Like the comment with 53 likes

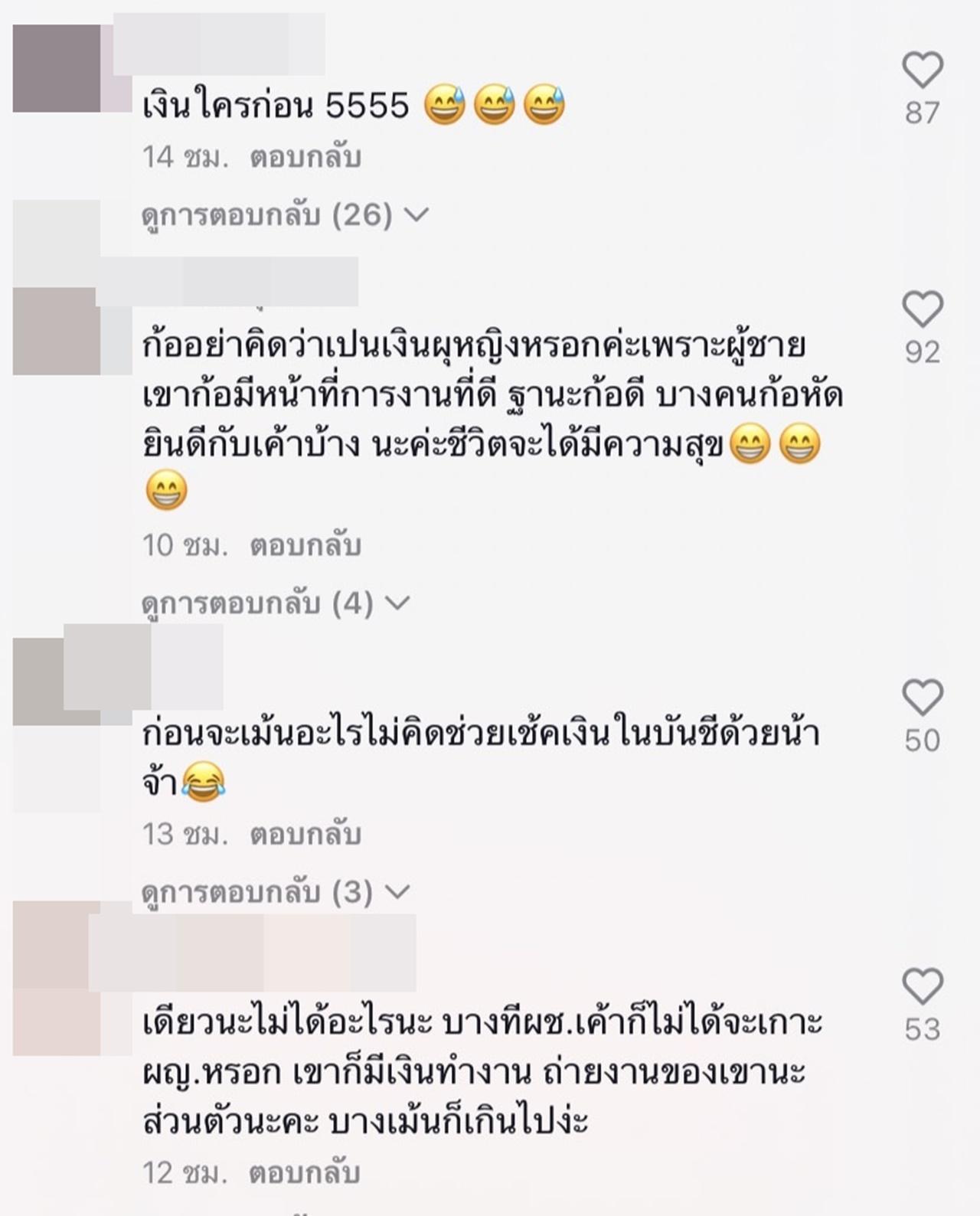click(x=923, y=986)
